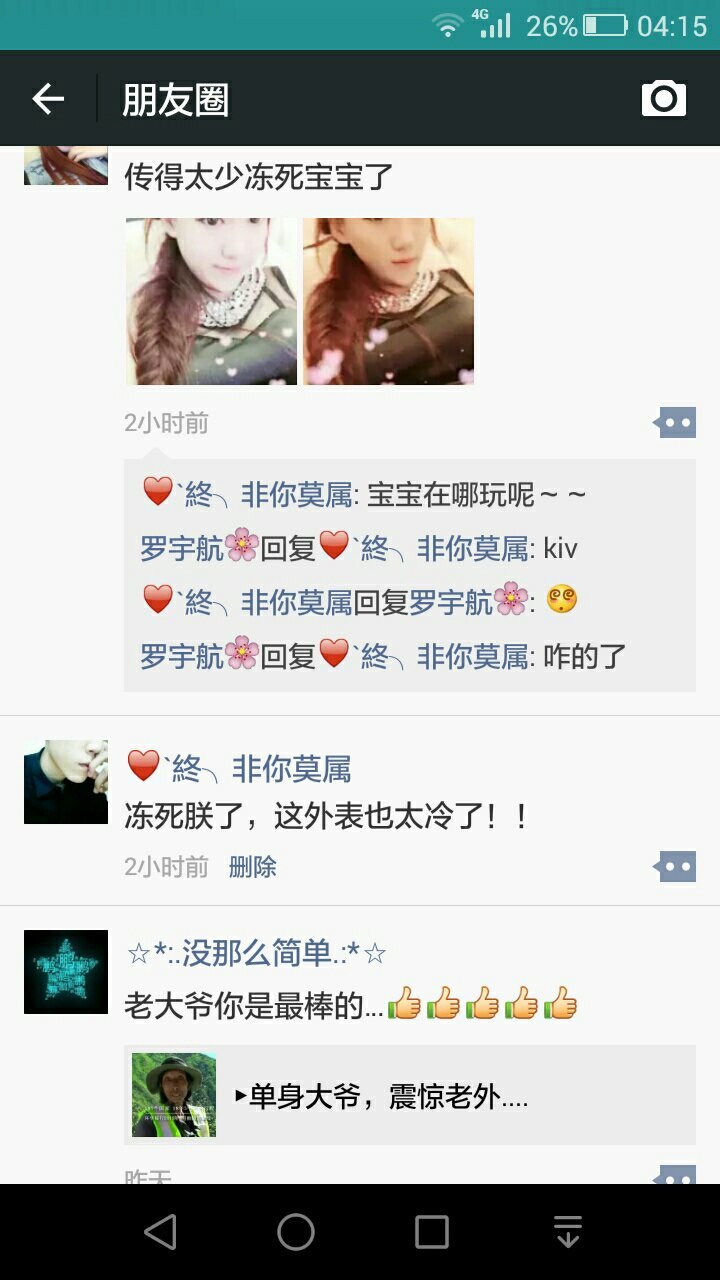The width and height of the screenshot is (720, 1280).
Task: Tap the system home button
Action: 296,1232
